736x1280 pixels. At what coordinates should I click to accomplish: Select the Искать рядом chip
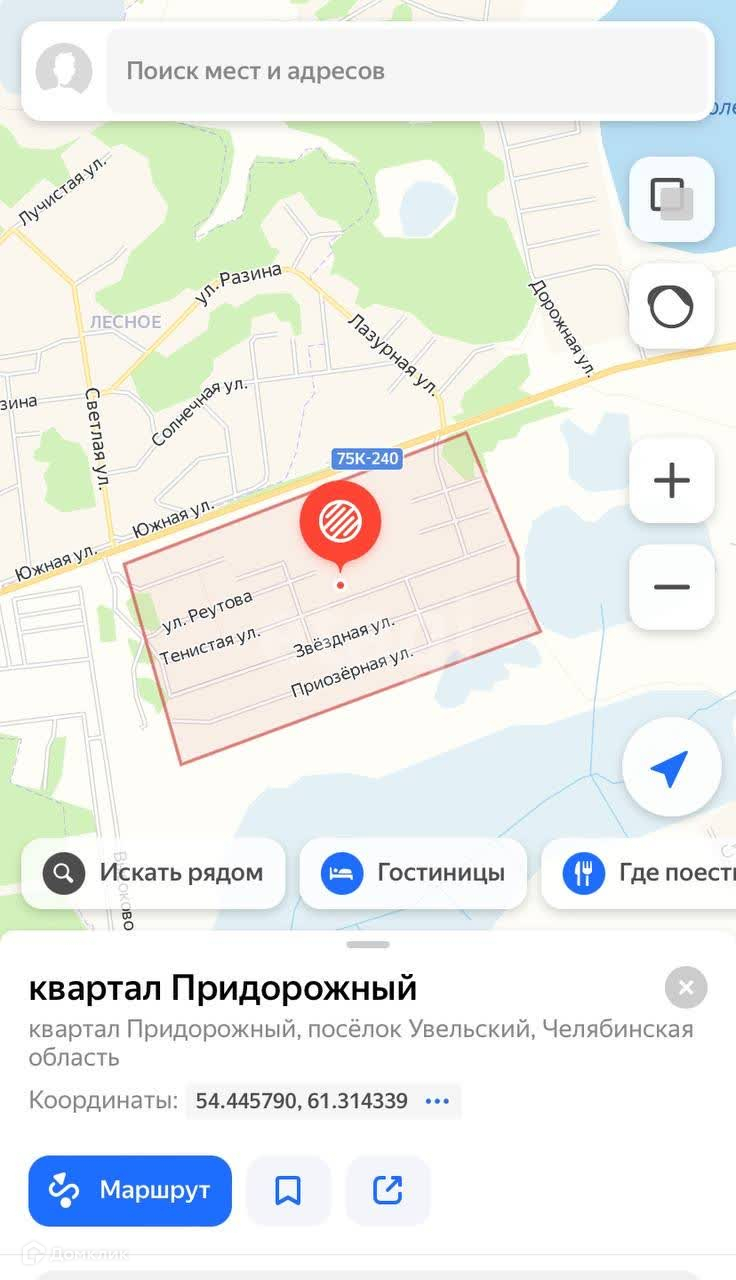(154, 873)
